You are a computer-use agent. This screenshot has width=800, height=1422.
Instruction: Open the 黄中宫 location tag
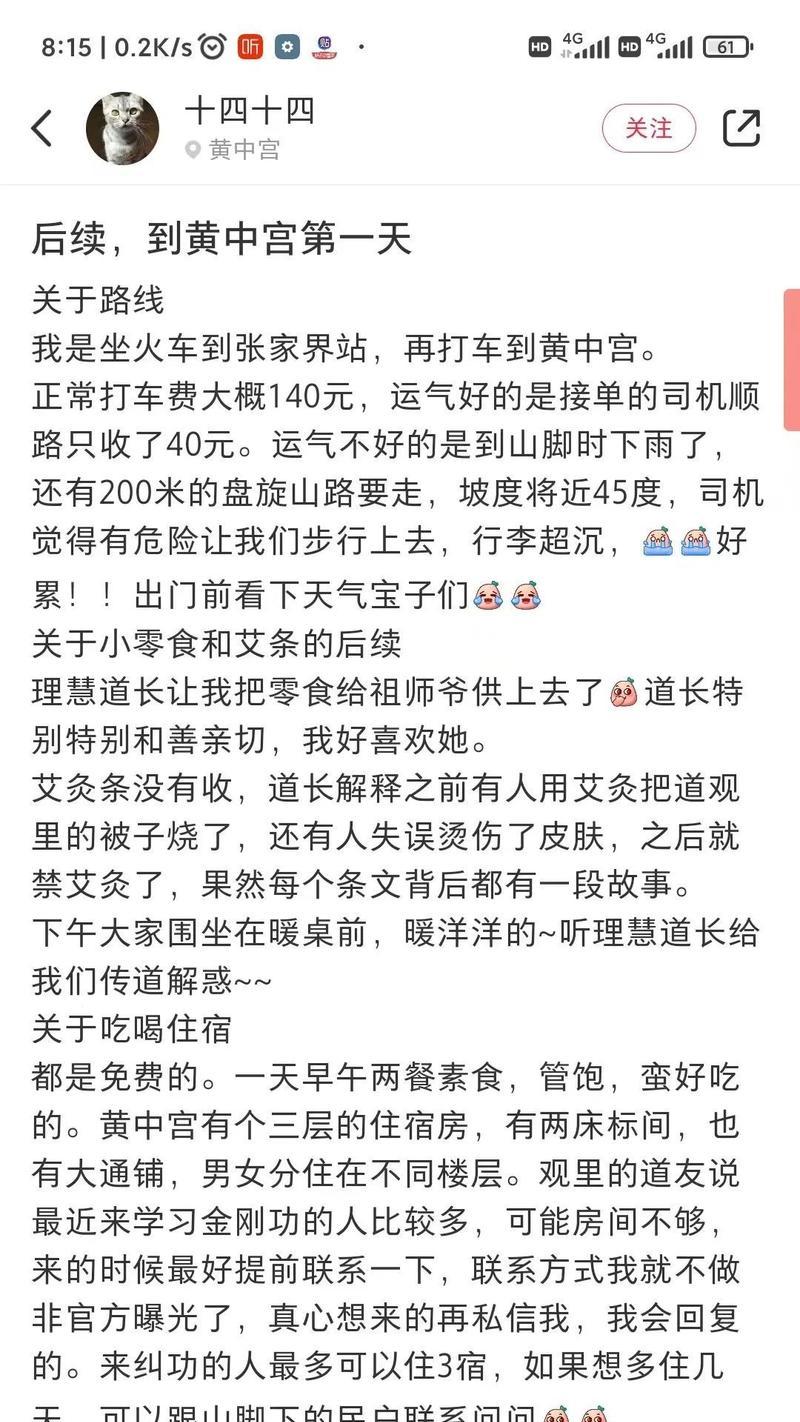point(243,150)
